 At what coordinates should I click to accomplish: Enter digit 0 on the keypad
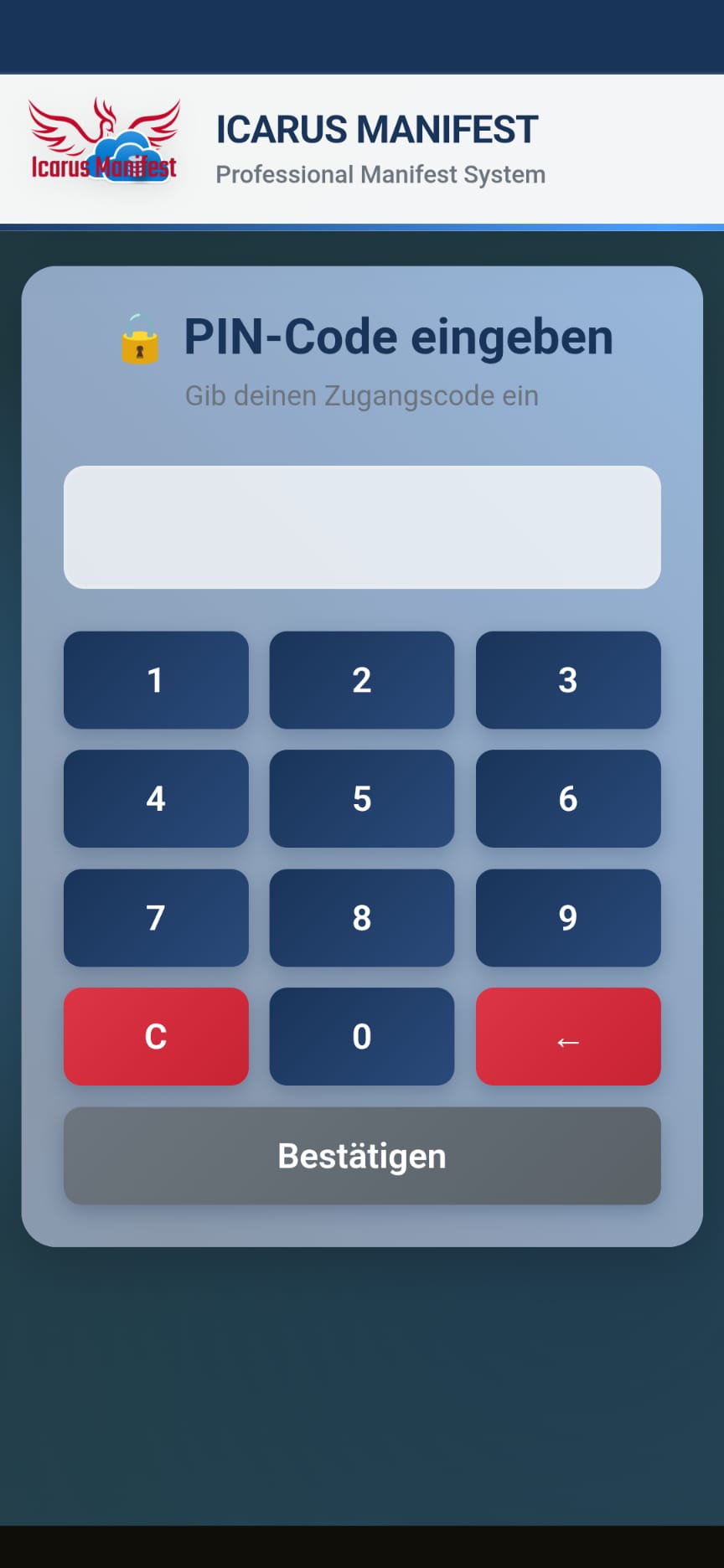click(x=361, y=1036)
